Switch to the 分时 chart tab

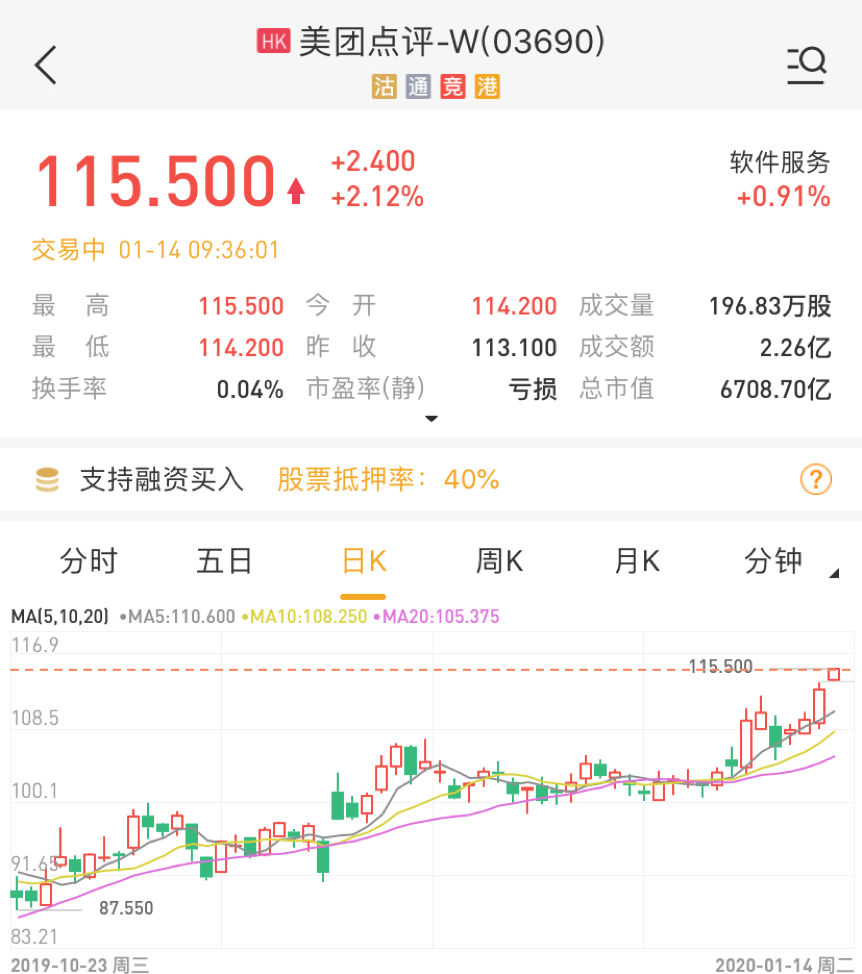tap(88, 561)
